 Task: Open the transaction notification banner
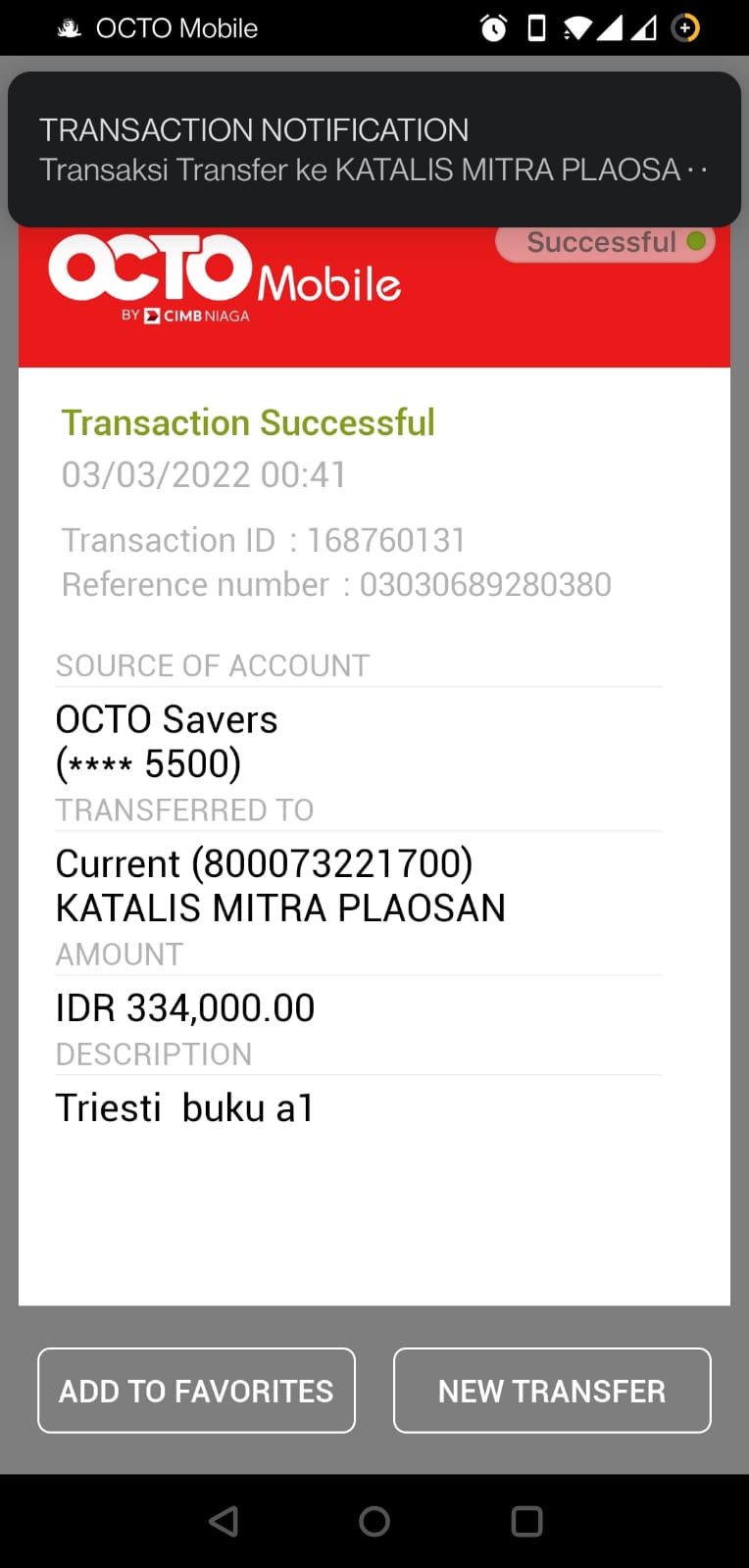point(374,149)
